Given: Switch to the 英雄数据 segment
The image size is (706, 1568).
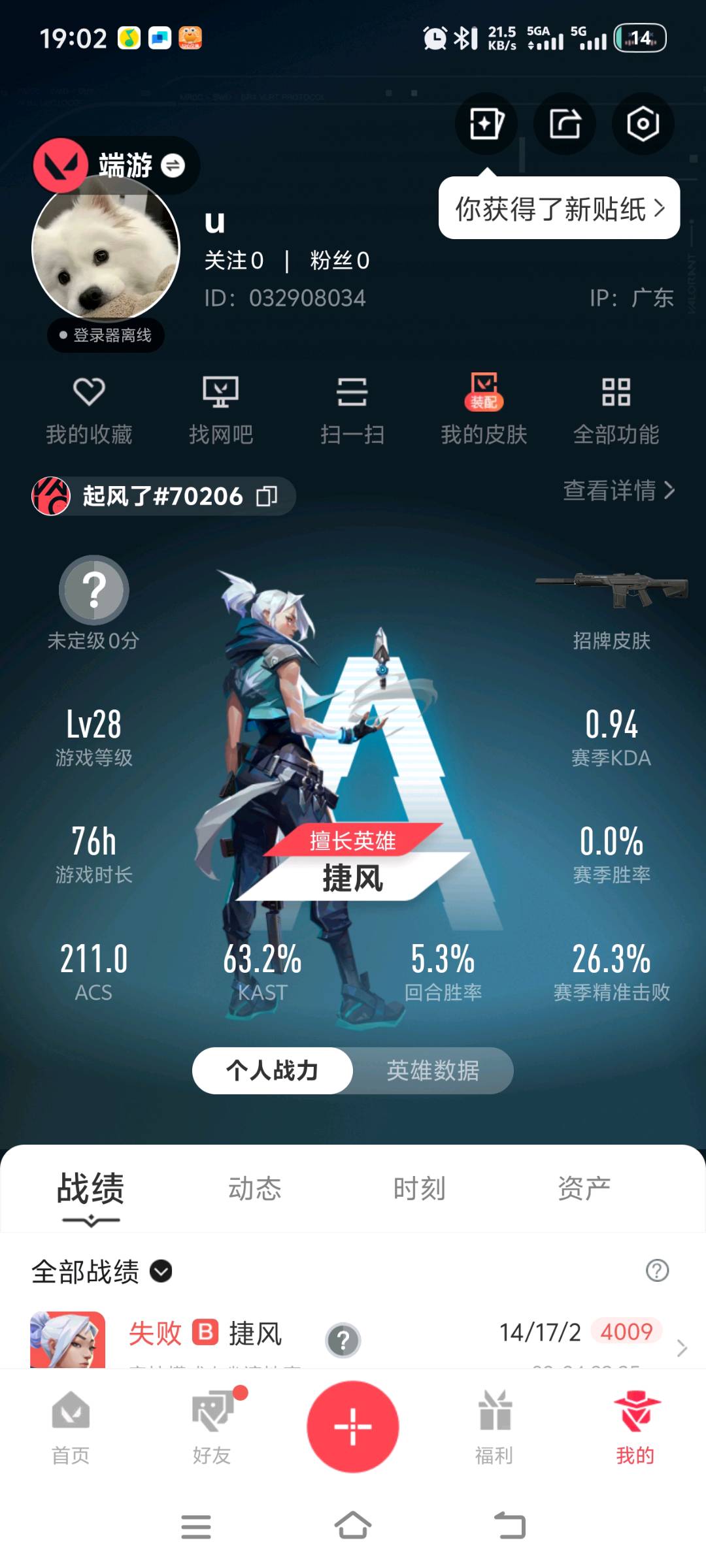Looking at the screenshot, I should (433, 1071).
